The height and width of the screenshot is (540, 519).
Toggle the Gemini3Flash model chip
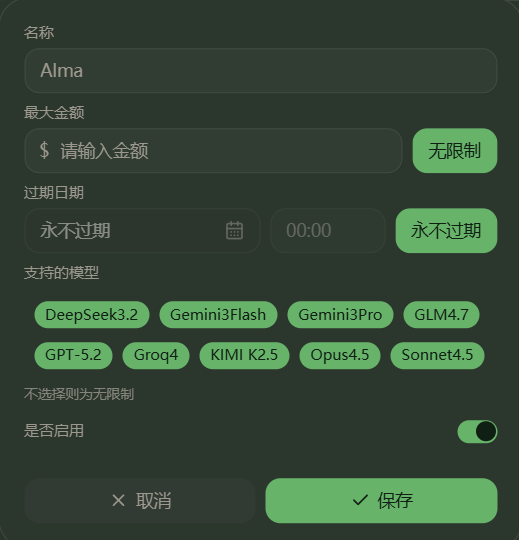218,314
